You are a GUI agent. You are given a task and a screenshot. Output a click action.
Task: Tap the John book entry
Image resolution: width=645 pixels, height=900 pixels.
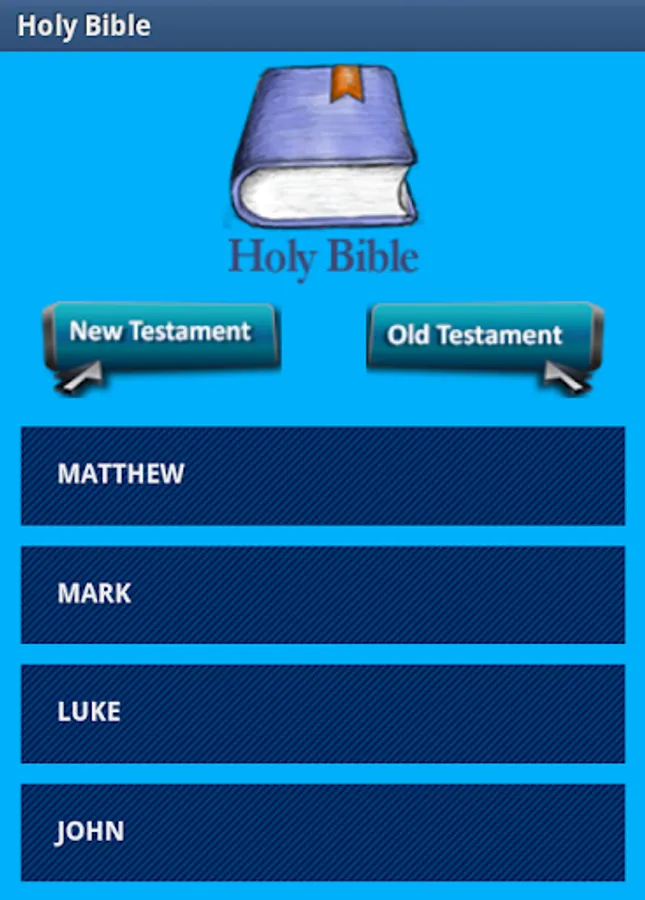click(x=323, y=832)
